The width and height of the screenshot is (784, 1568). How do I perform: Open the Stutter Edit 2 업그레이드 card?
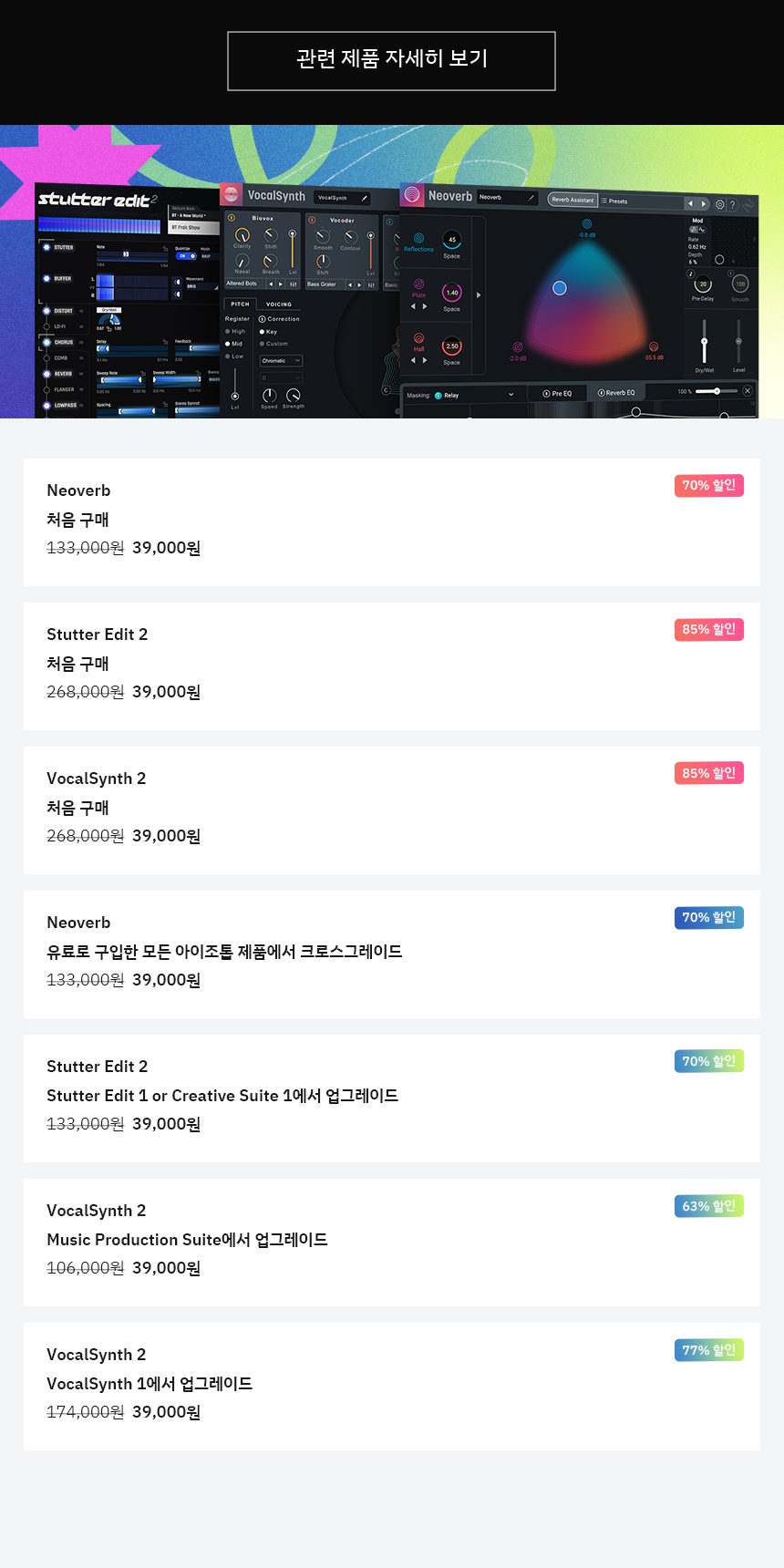click(x=392, y=1099)
